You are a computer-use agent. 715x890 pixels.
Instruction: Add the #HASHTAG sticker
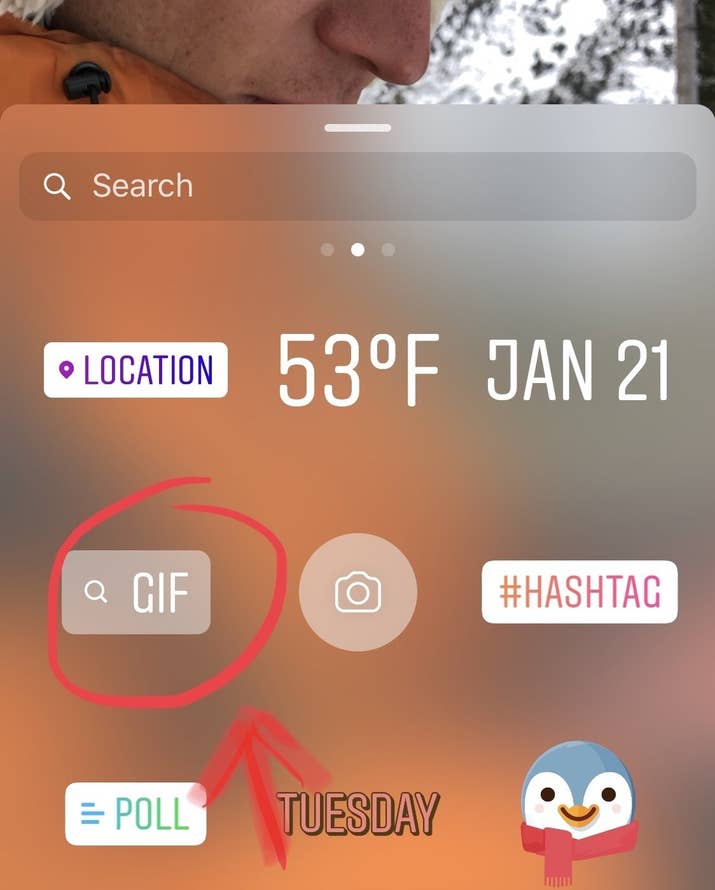[x=579, y=593]
